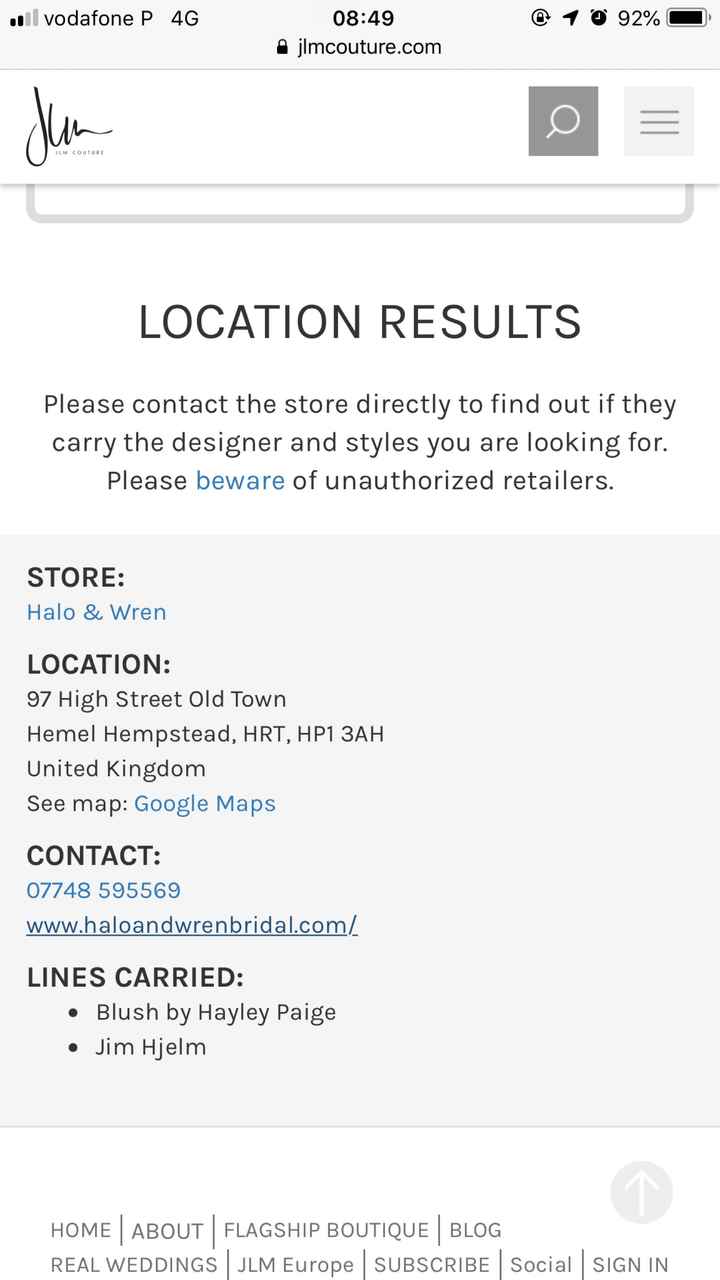Screen dimensions: 720x1280
Task: Open FLAGSHIP BOUTIQUE page
Action: 326,1230
